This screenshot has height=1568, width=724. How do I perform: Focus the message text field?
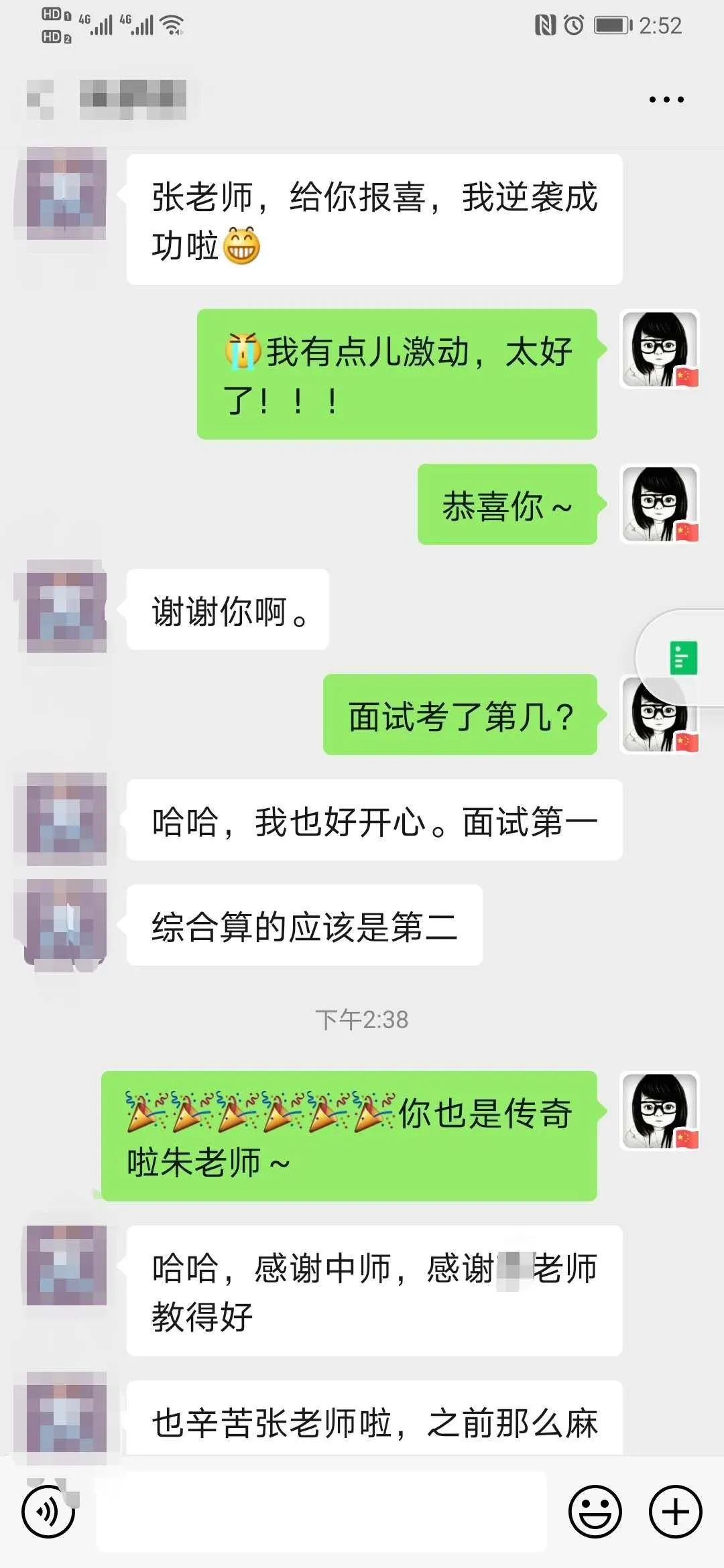pos(322,1512)
